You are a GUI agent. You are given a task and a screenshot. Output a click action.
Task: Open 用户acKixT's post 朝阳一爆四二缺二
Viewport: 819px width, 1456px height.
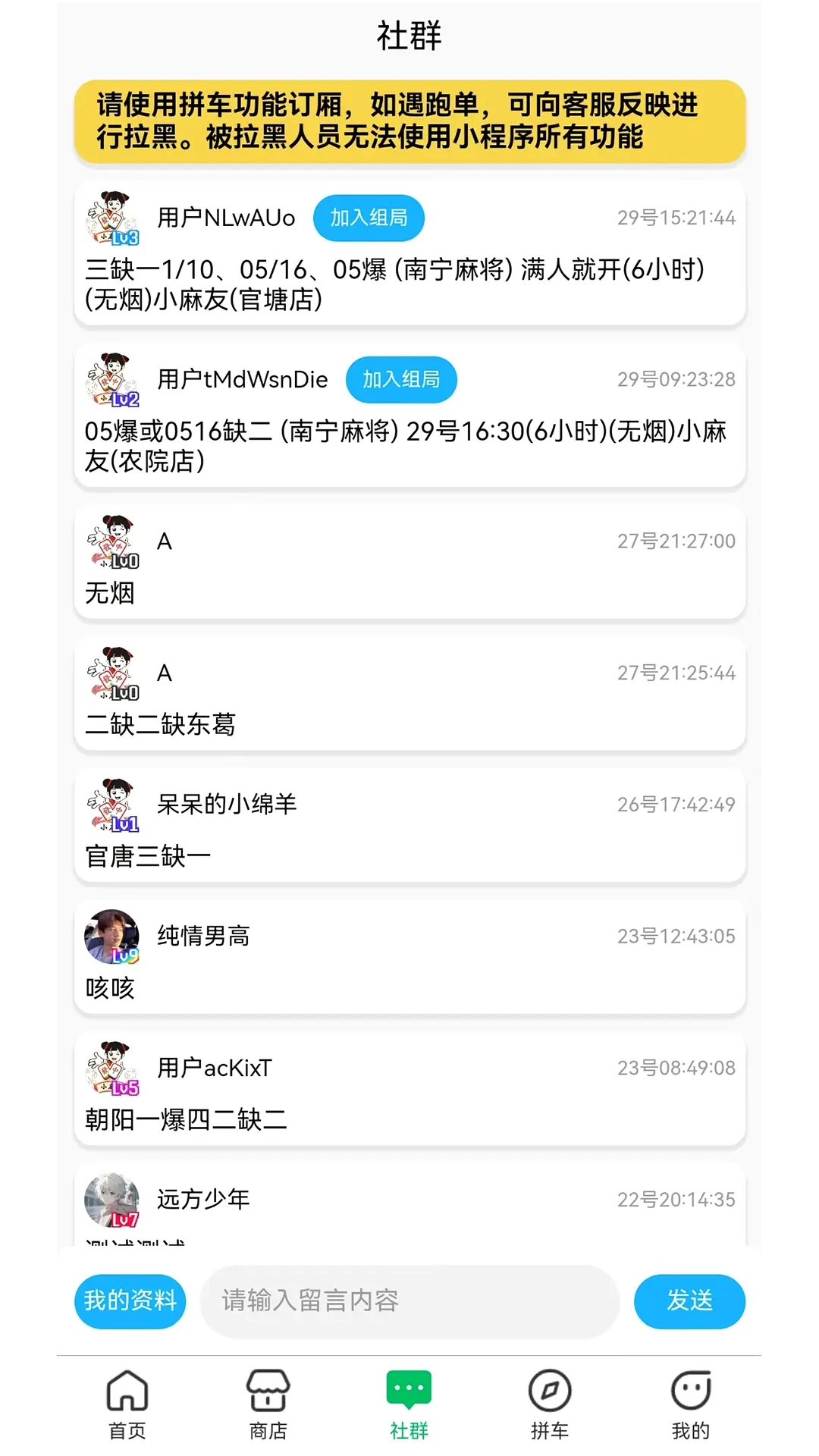(x=410, y=1089)
